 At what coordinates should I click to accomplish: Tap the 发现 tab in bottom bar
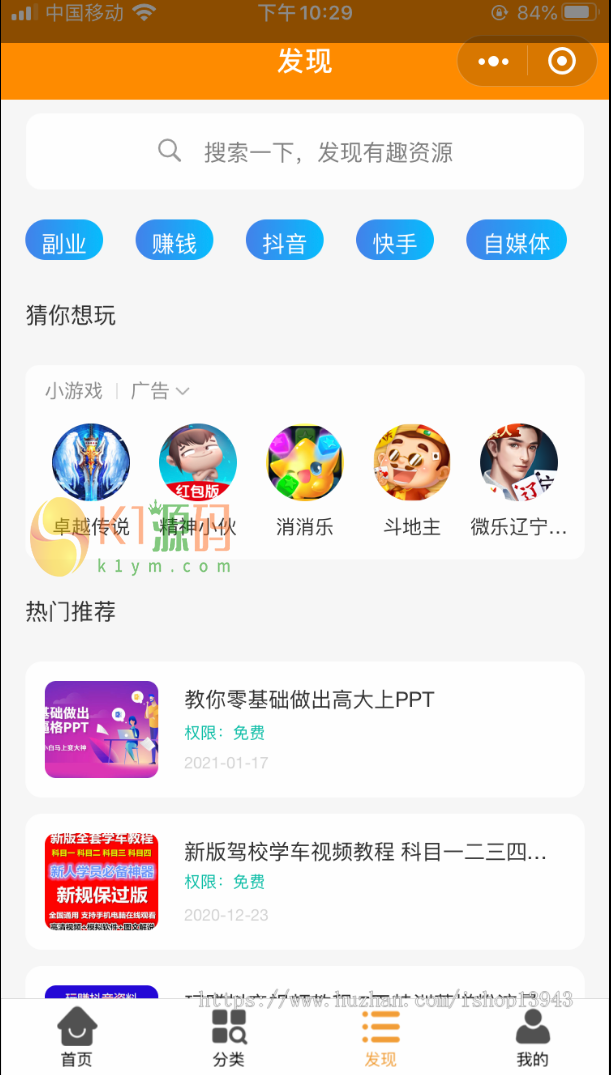coord(381,1037)
